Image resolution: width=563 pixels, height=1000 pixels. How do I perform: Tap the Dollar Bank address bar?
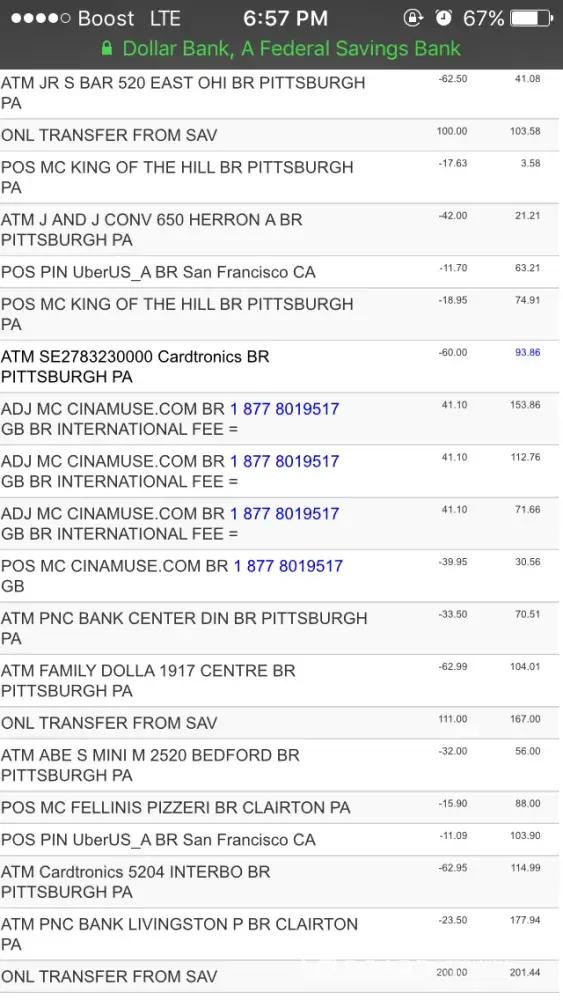(x=281, y=48)
